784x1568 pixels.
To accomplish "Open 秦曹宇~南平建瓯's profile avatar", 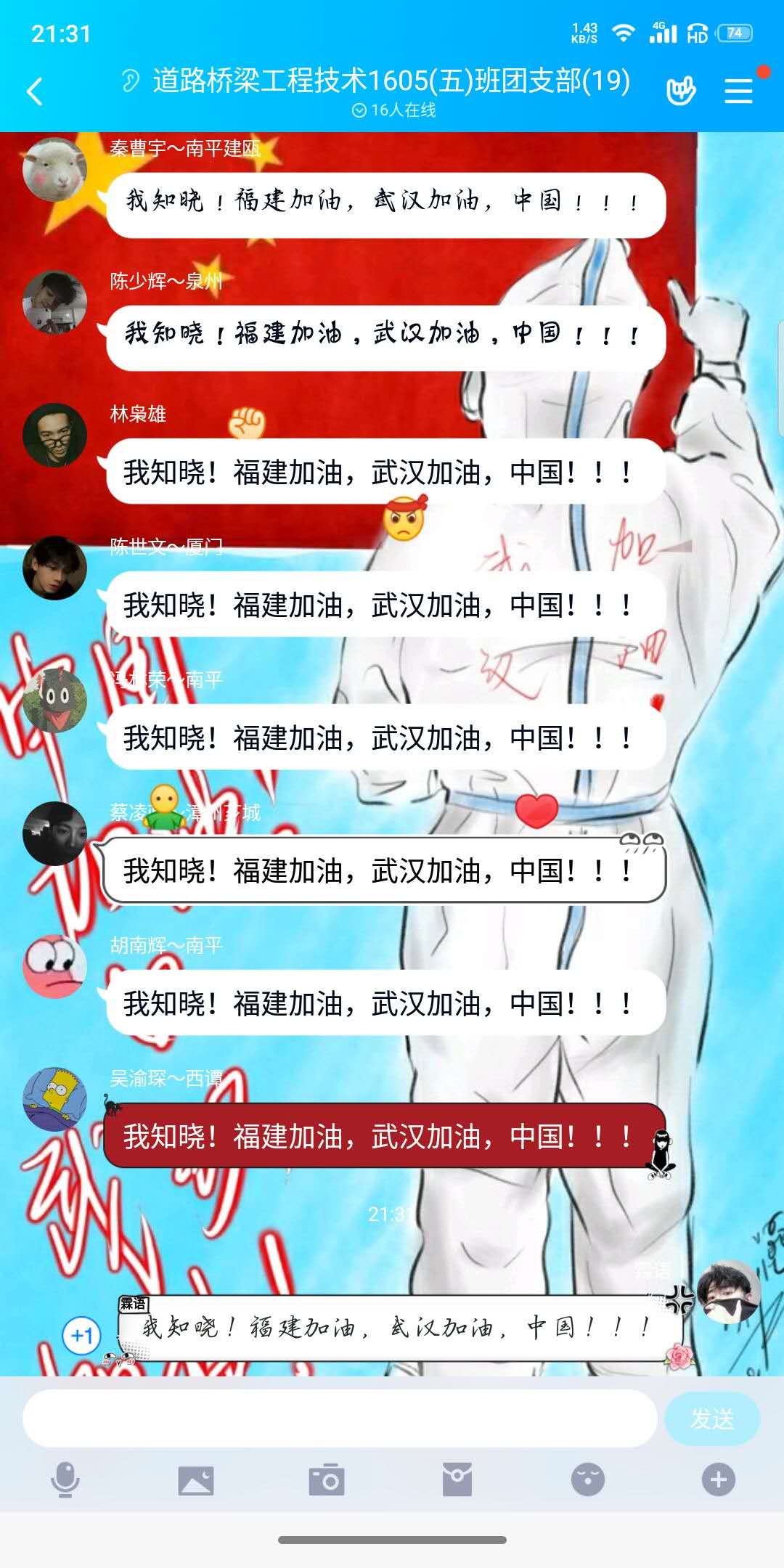I will pos(54,169).
